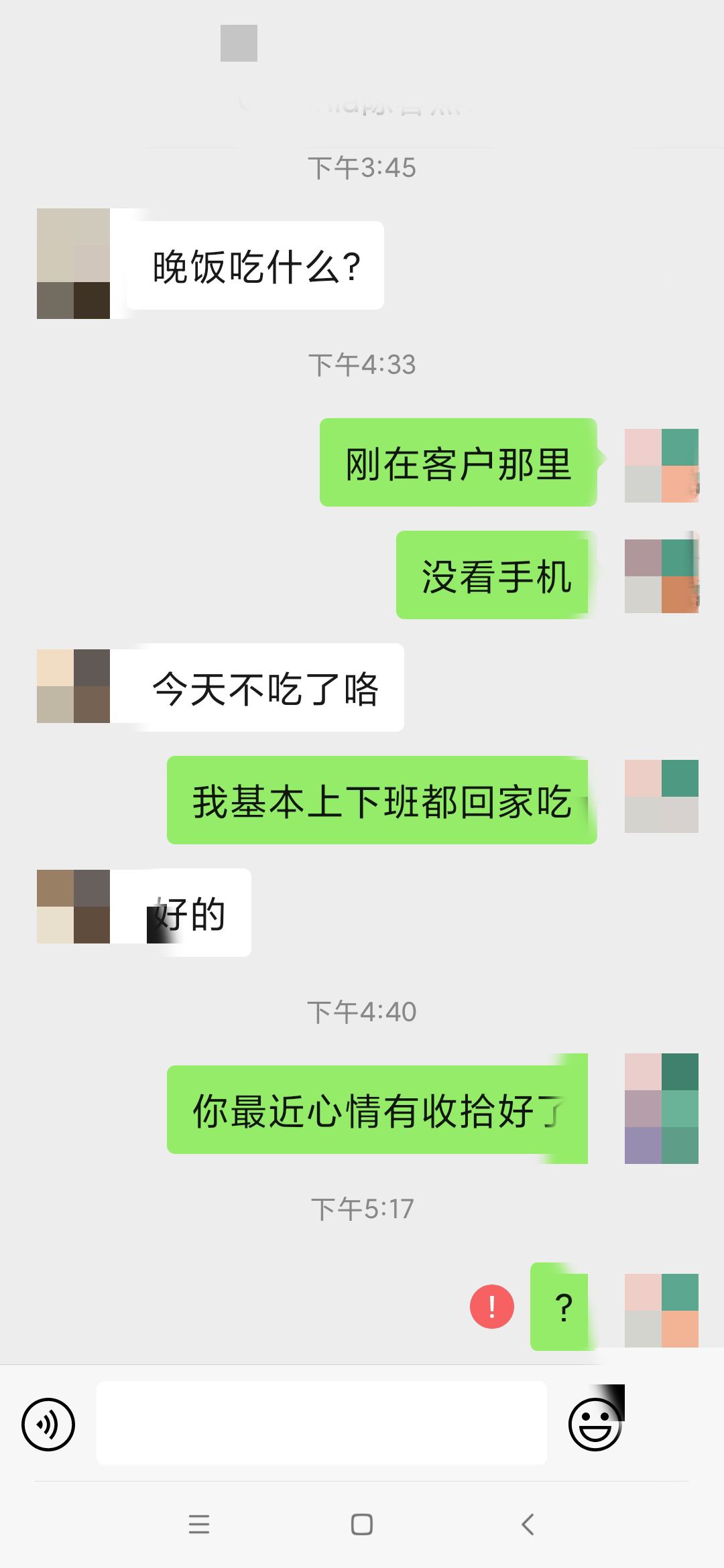
Task: Switch to voice message input
Action: pyautogui.click(x=48, y=1425)
